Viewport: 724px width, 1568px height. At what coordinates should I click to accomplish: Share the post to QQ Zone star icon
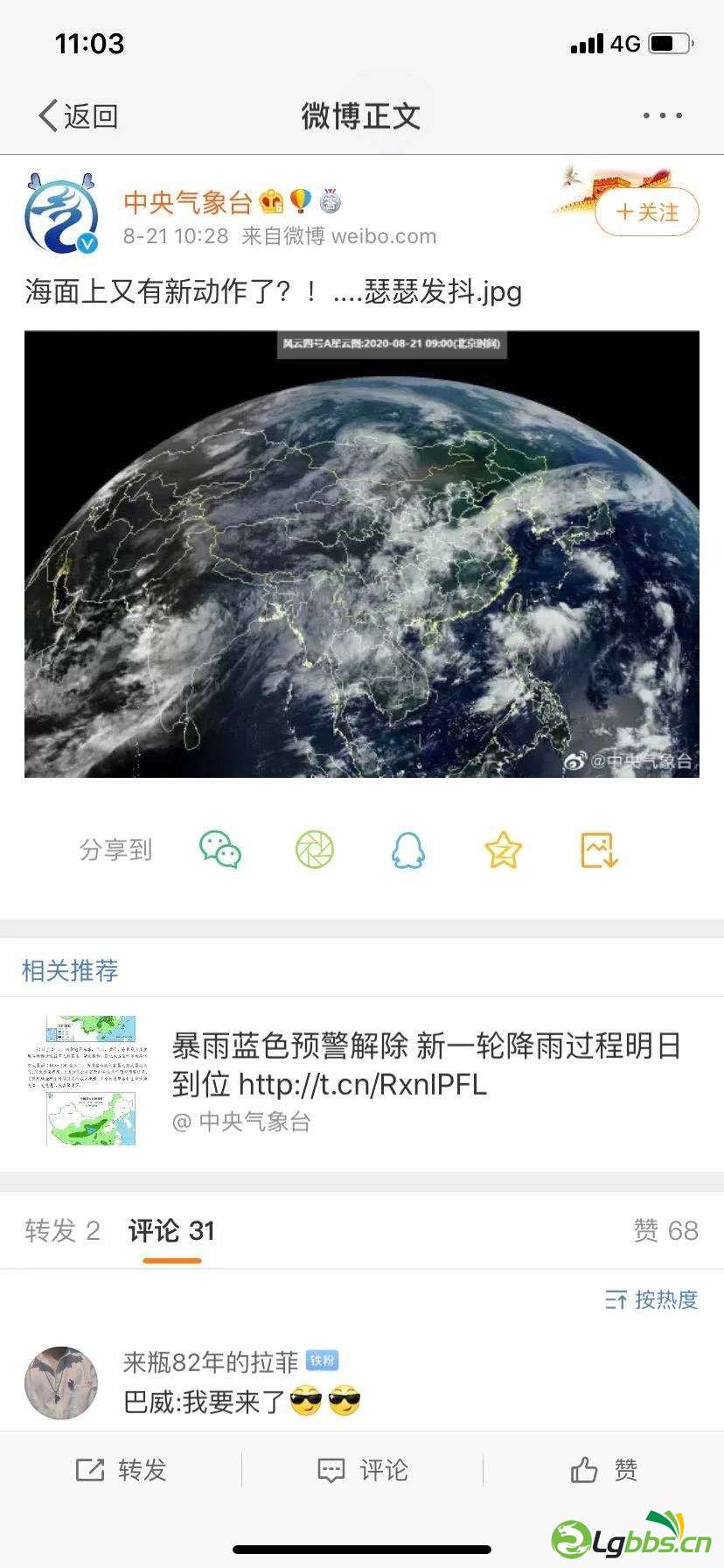(x=503, y=850)
